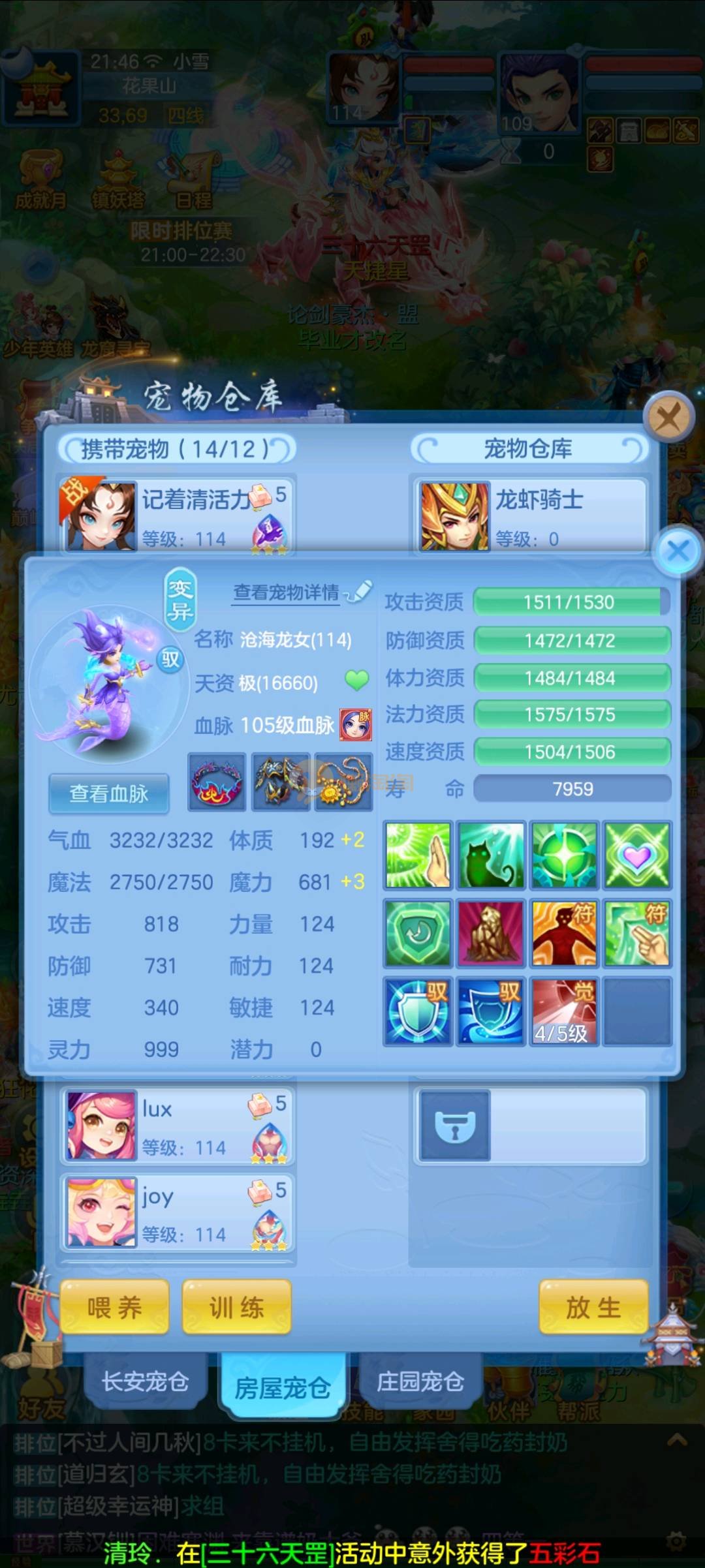Screen dimensions: 705x1568
Task: Tap the locked warehouse slot
Action: pos(454,1125)
